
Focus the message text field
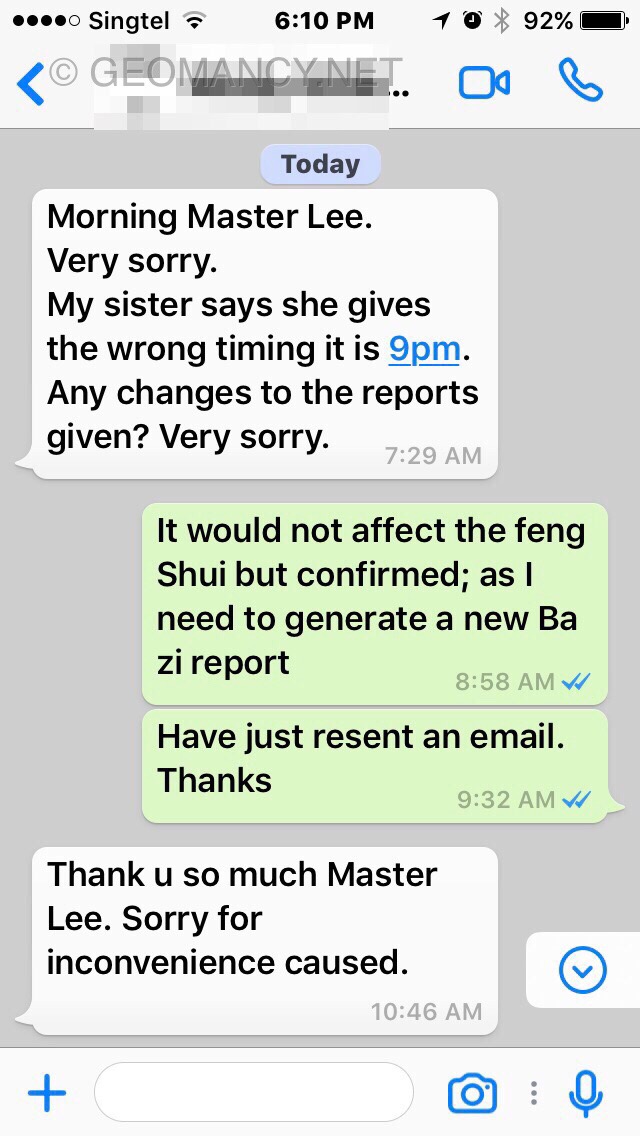pyautogui.click(x=253, y=1092)
